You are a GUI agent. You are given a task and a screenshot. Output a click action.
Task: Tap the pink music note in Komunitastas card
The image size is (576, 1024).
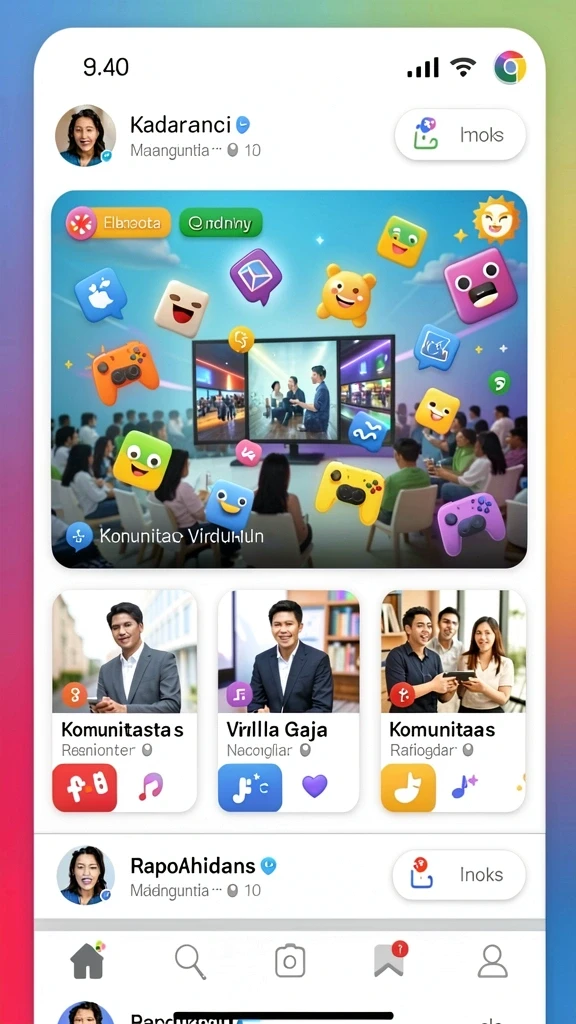tap(150, 787)
